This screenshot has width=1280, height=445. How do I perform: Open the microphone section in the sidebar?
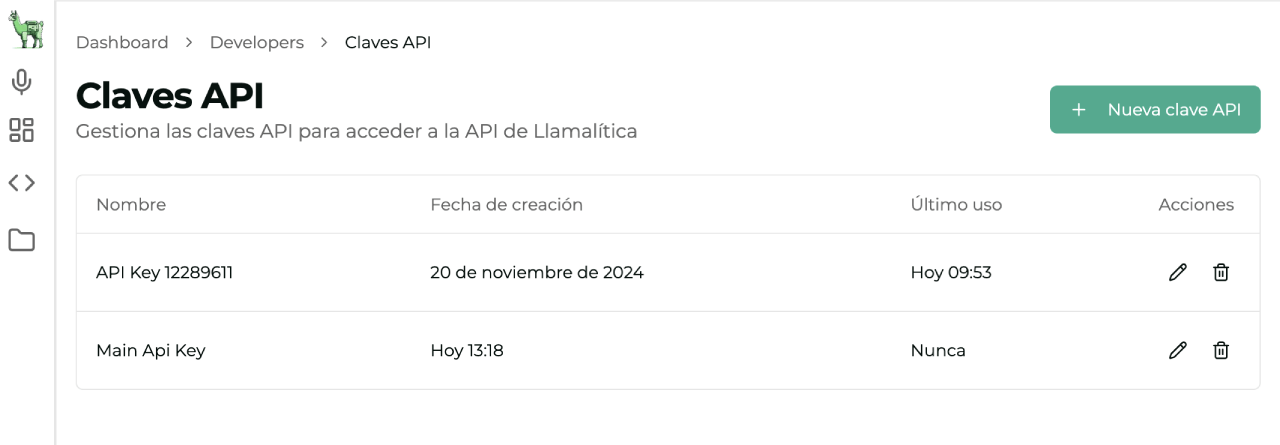(21, 82)
